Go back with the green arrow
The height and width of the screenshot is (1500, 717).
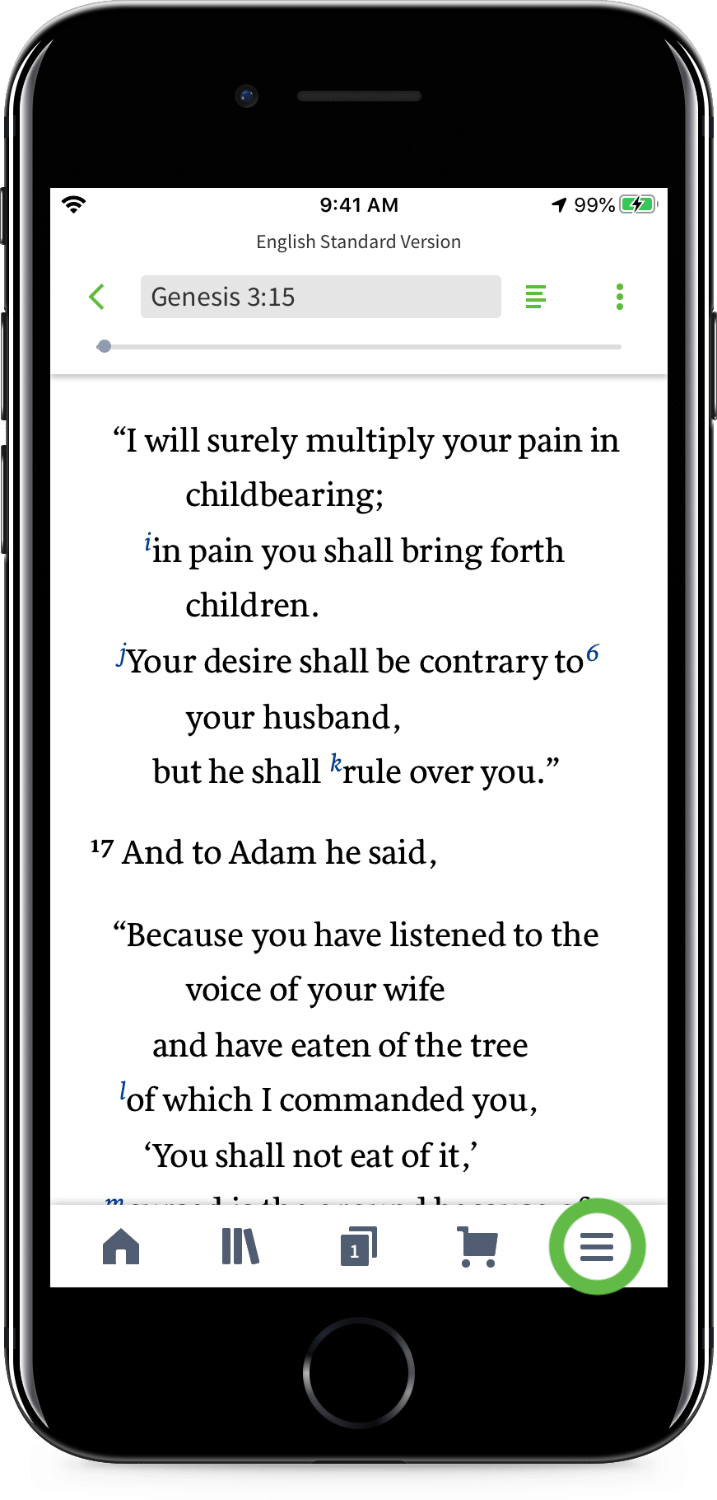pyautogui.click(x=96, y=297)
